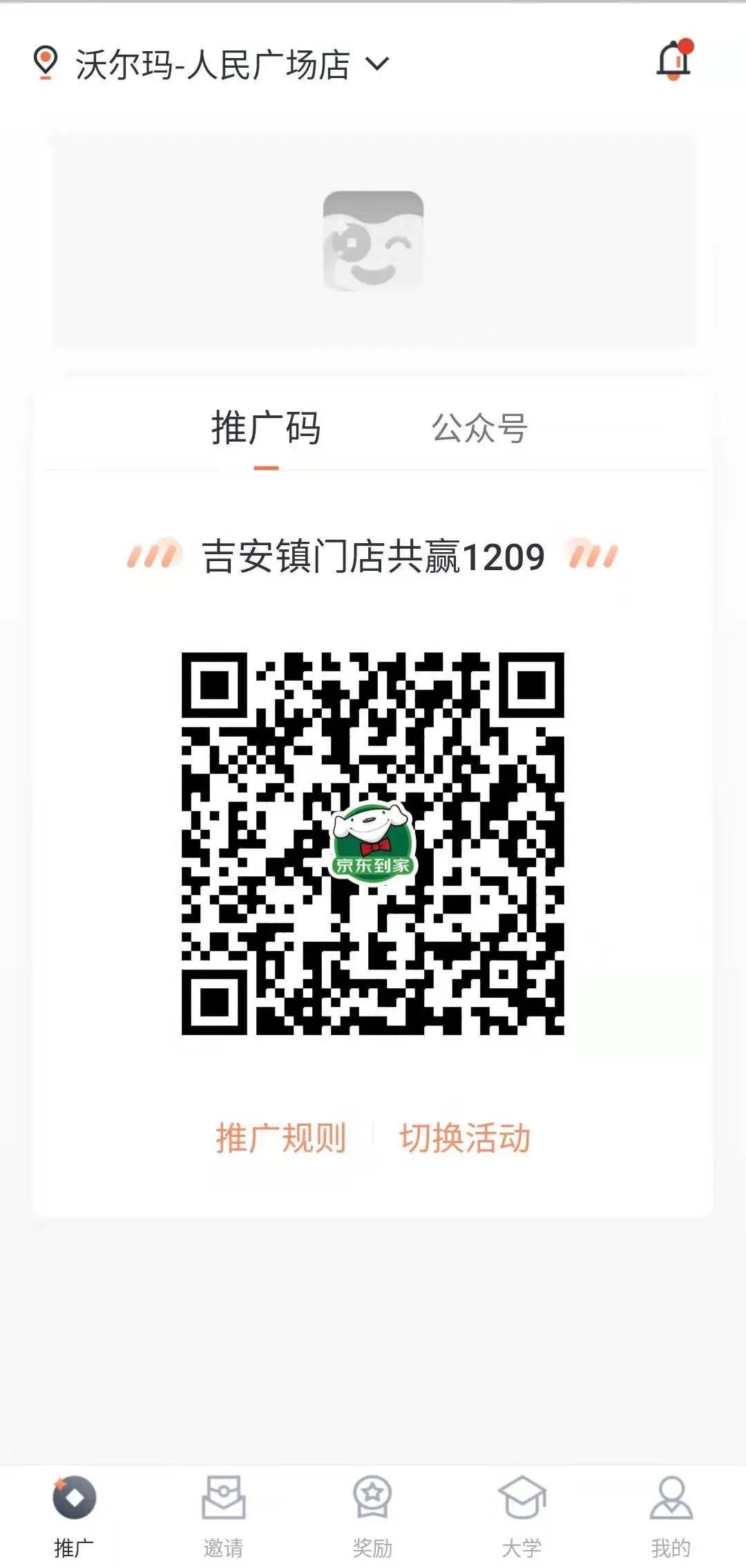Open the store switcher chevron arrow
The width and height of the screenshot is (746, 1568).
376,65
